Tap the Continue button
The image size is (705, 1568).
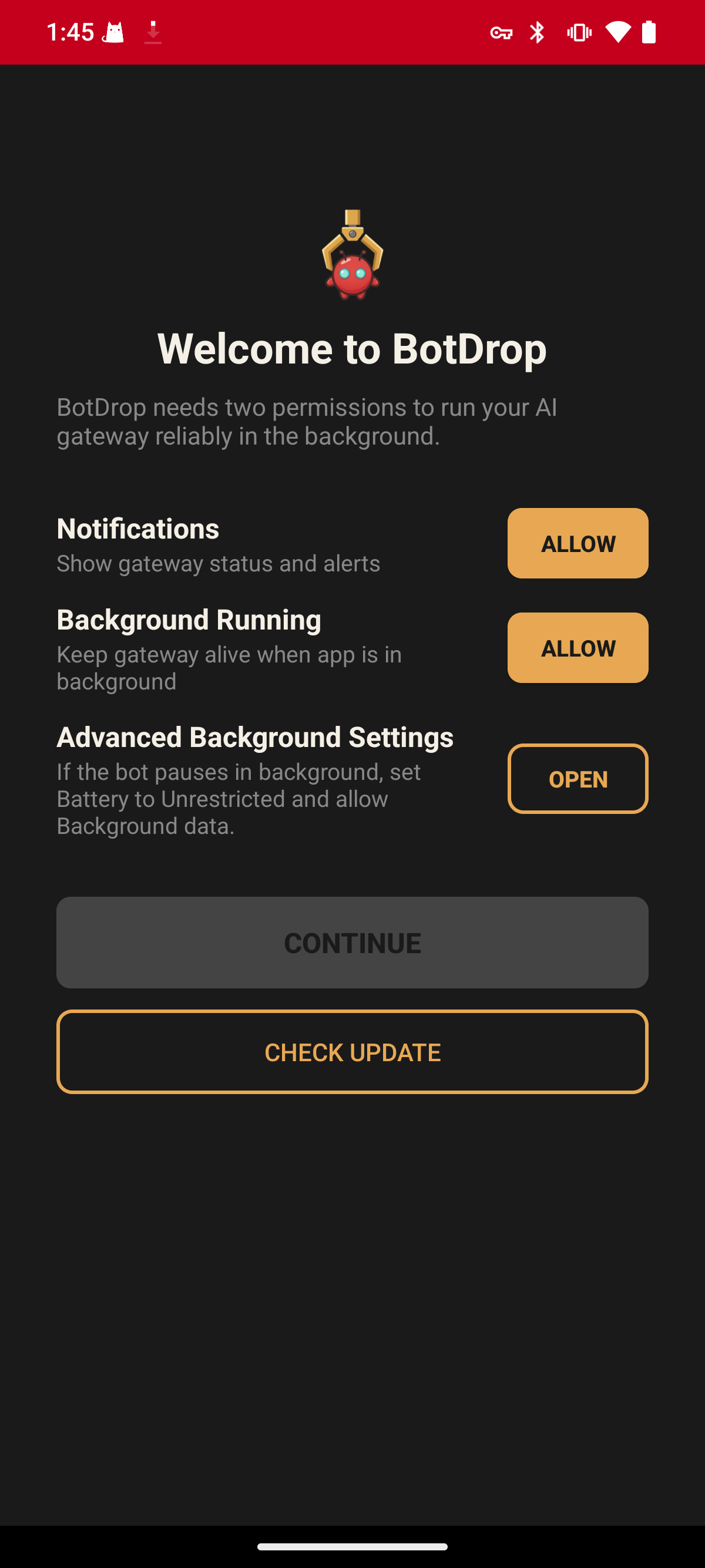(352, 942)
